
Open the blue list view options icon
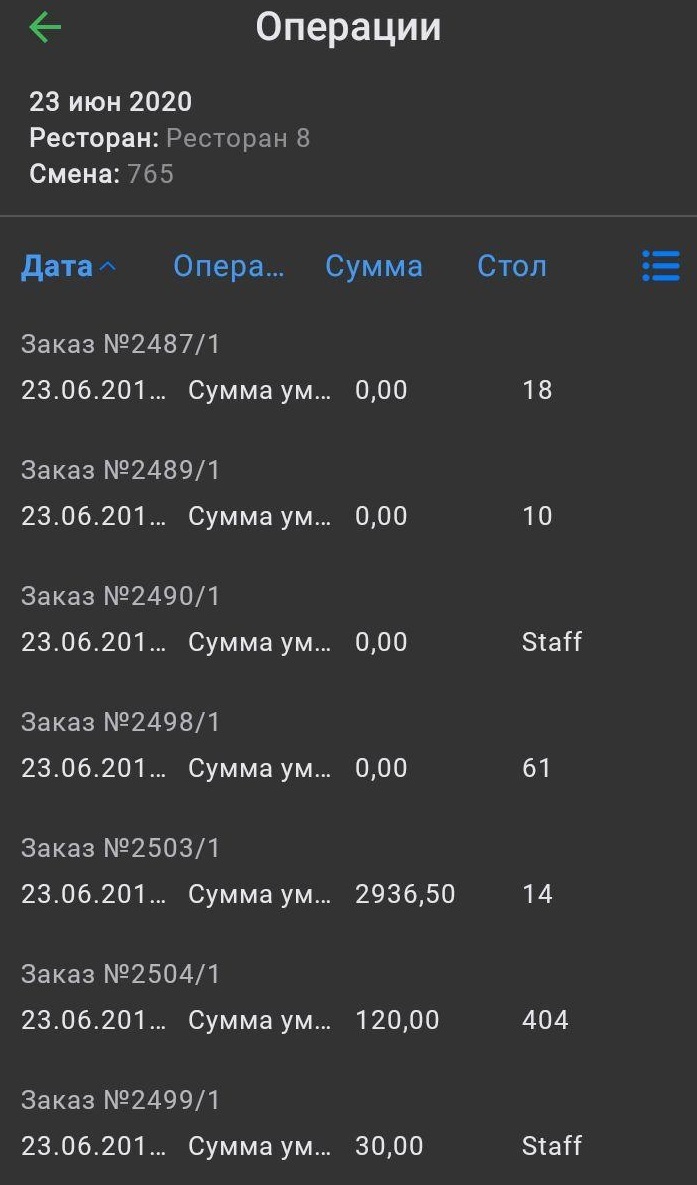660,266
